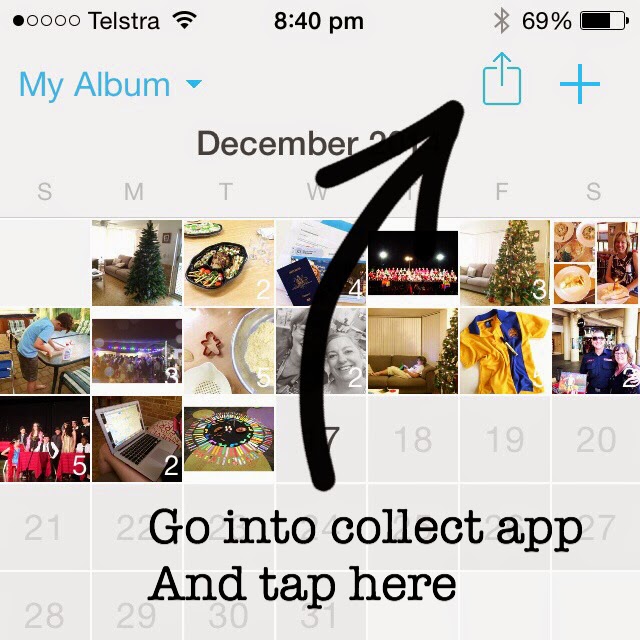Open the yellow and blue shirt photo
The height and width of the screenshot is (640, 640).
pos(505,351)
